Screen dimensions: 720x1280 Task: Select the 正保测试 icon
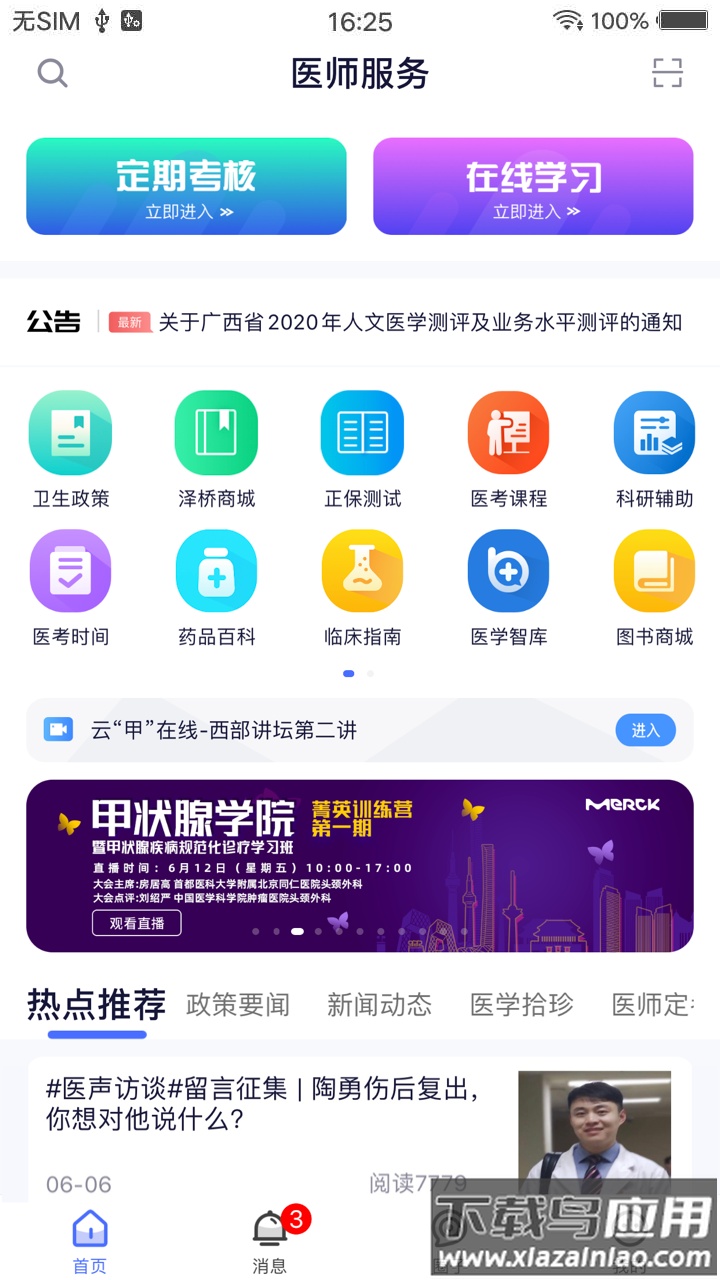pos(362,434)
